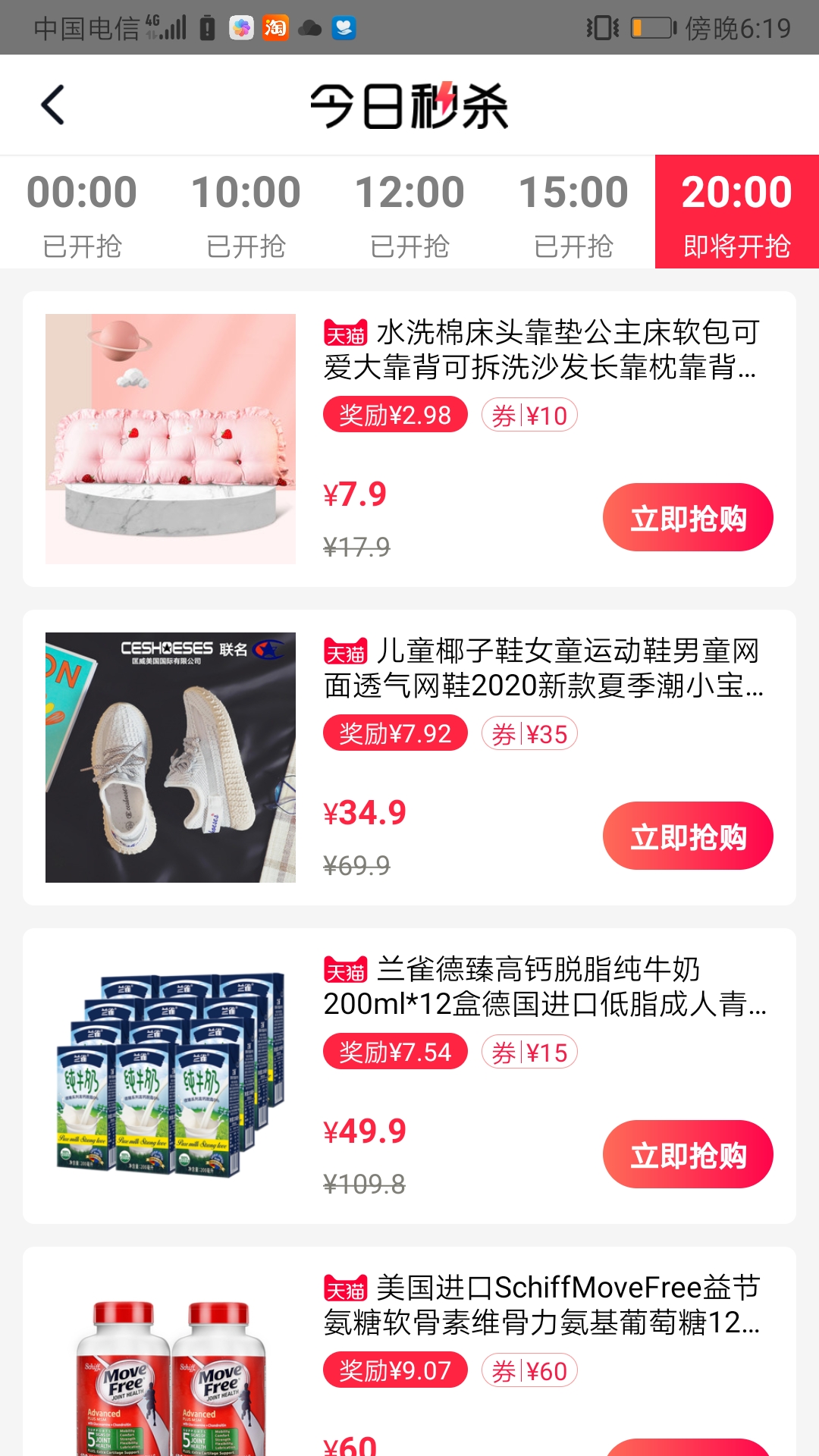Open the pink bed cushion product image

(171, 439)
